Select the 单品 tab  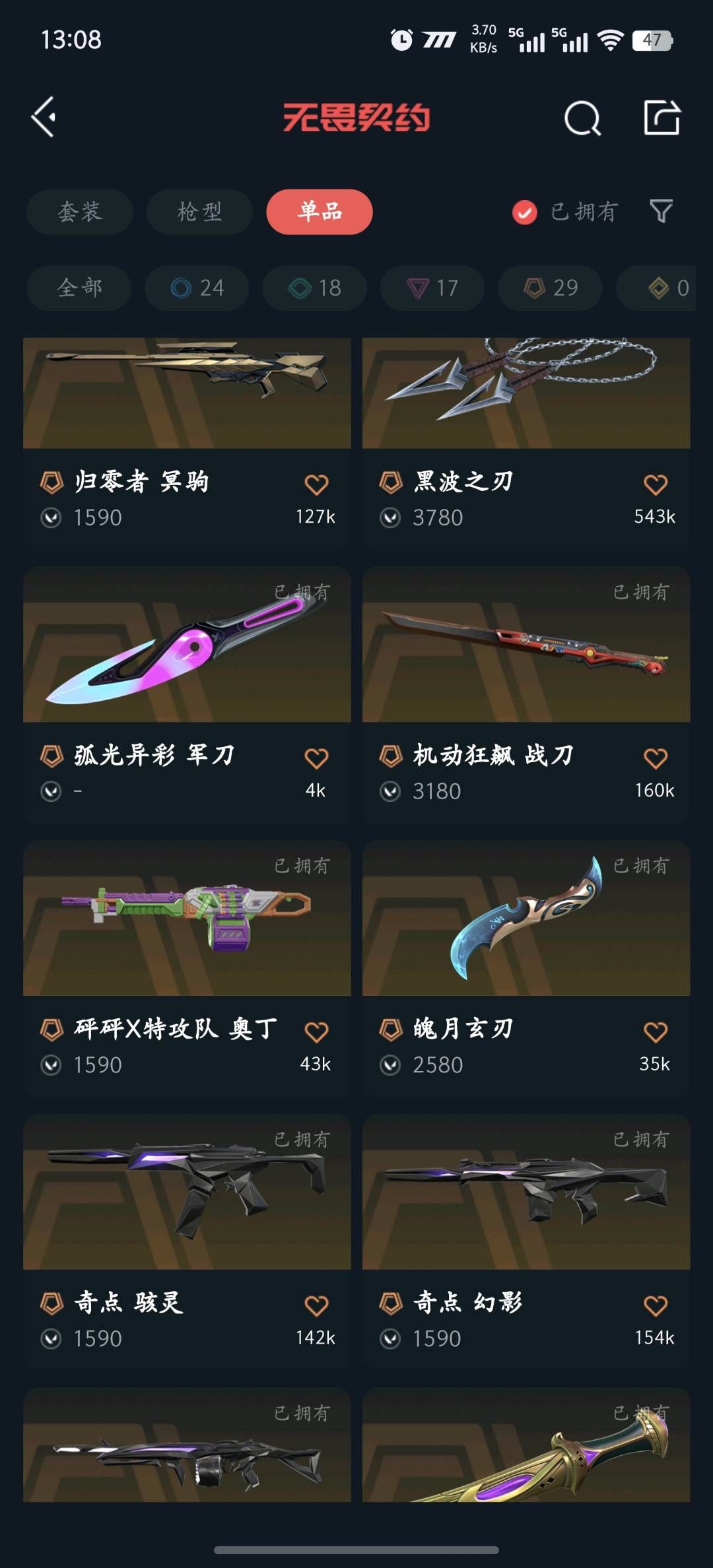(320, 212)
